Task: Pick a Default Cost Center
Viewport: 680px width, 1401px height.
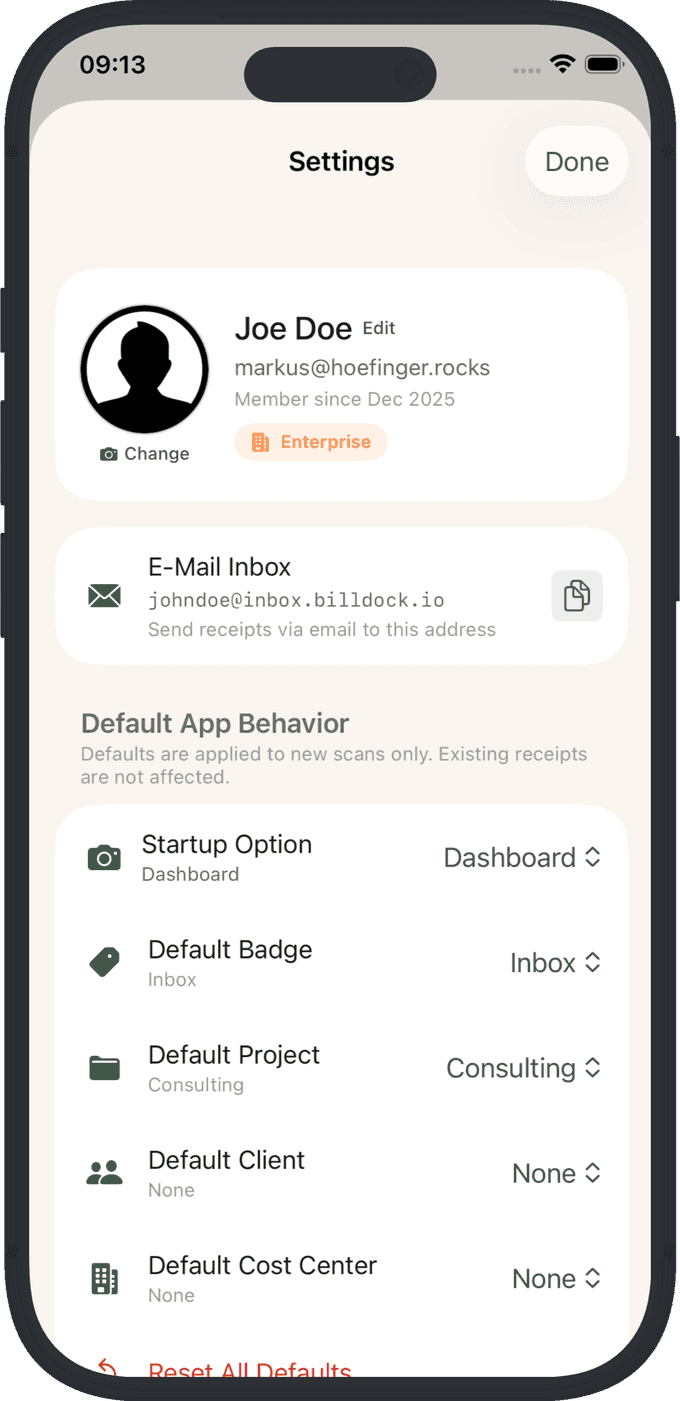Action: click(556, 1278)
